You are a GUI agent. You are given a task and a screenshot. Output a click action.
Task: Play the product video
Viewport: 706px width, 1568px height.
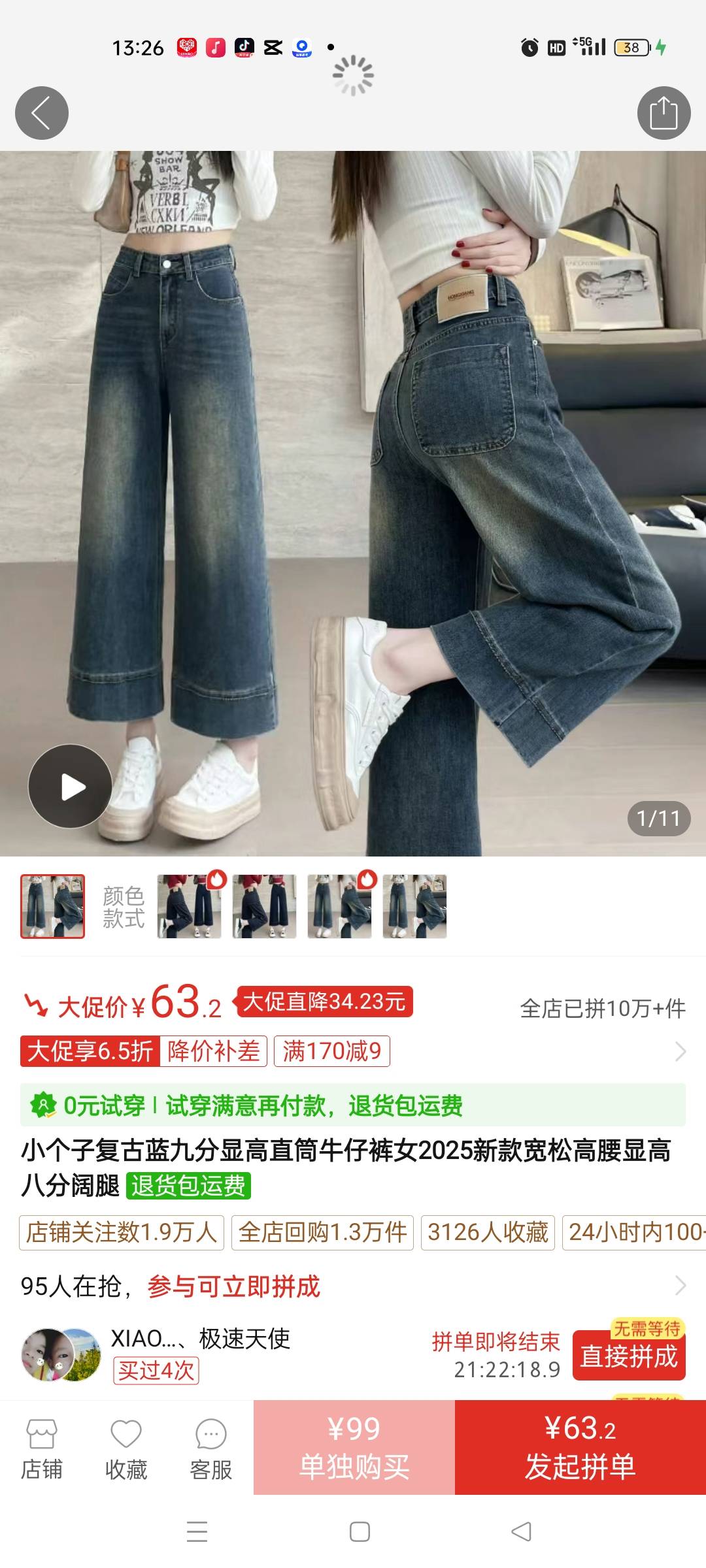71,787
